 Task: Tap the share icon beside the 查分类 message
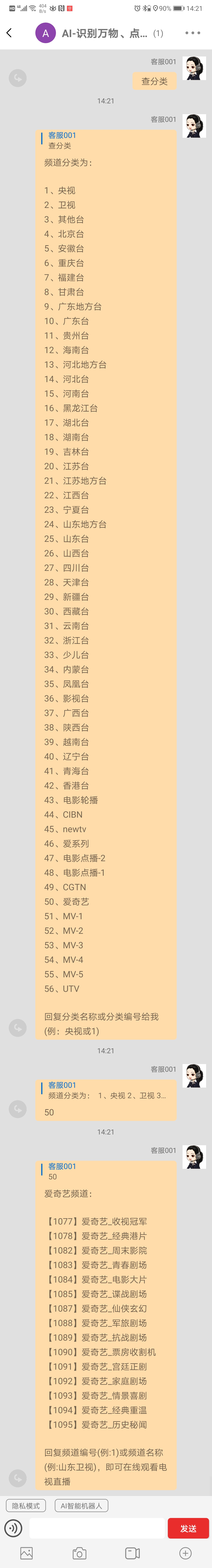tap(18, 78)
